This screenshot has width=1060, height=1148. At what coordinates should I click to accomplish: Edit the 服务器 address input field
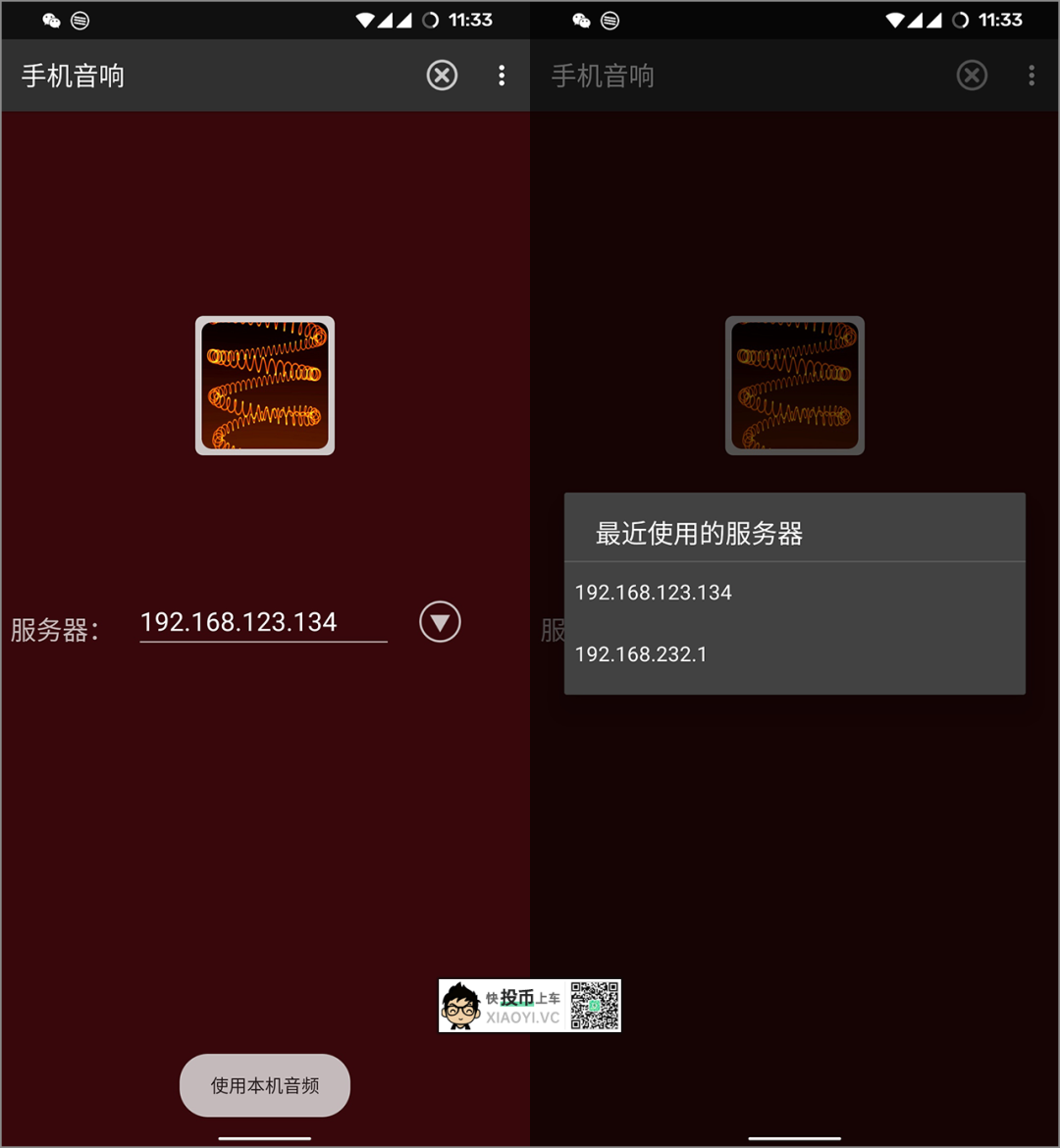pyautogui.click(x=262, y=622)
